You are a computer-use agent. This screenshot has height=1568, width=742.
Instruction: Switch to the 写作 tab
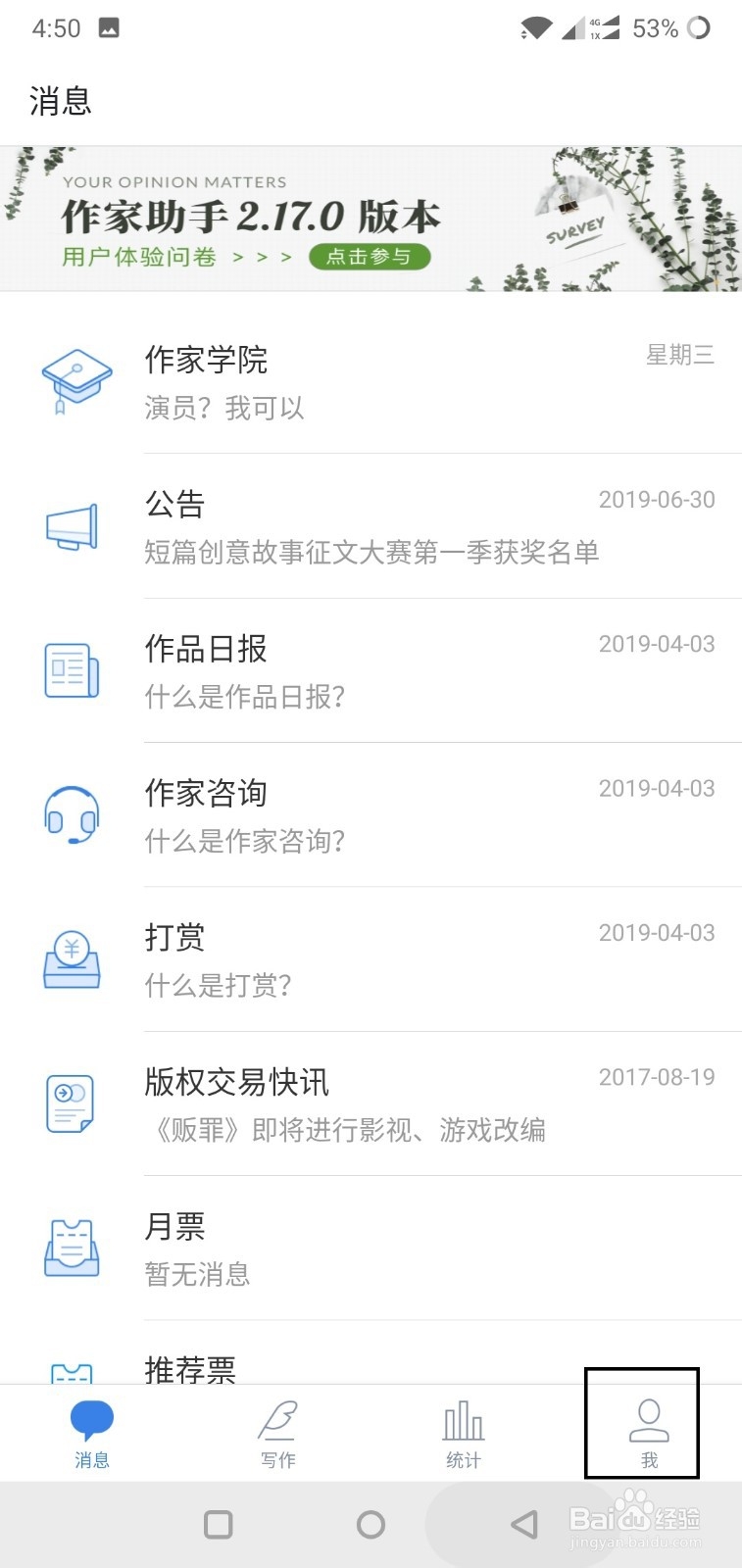click(x=278, y=1433)
